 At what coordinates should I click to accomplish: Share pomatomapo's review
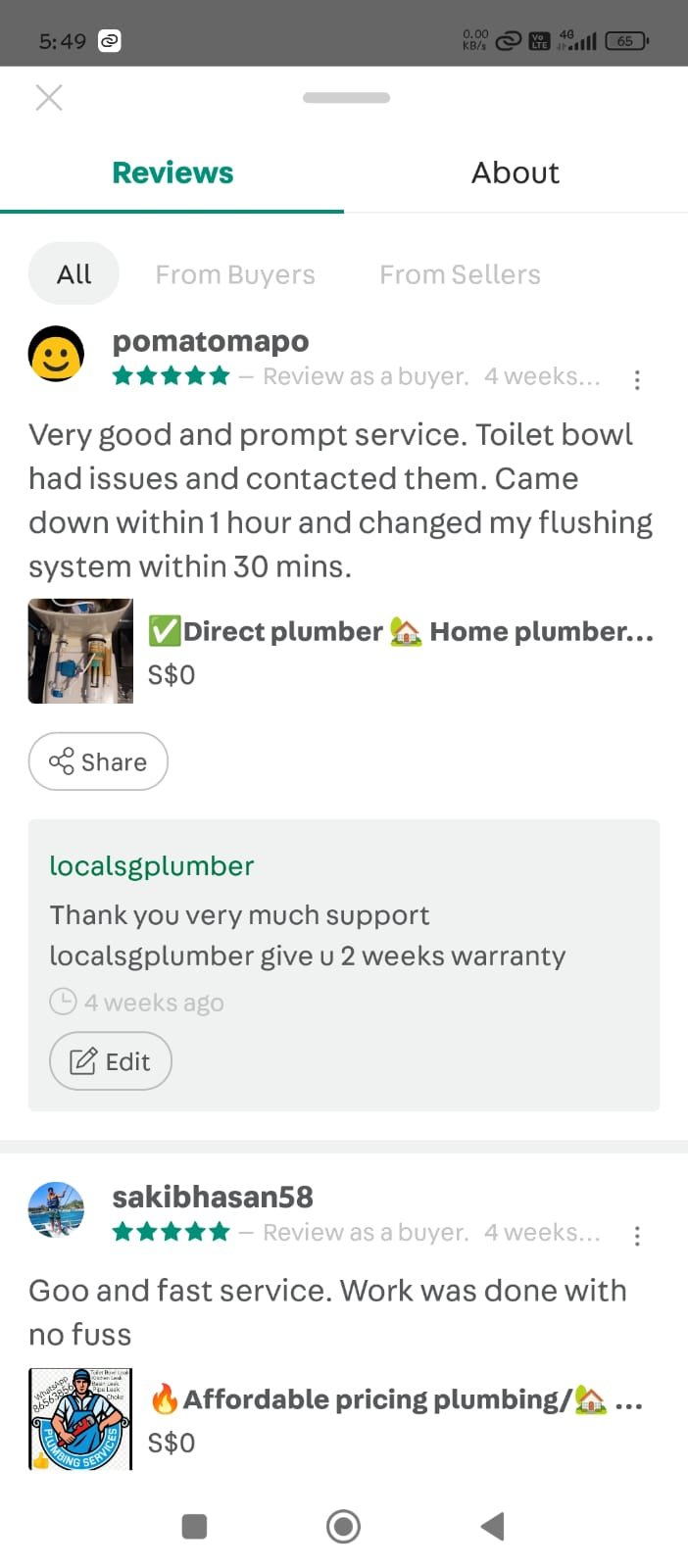pyautogui.click(x=98, y=761)
